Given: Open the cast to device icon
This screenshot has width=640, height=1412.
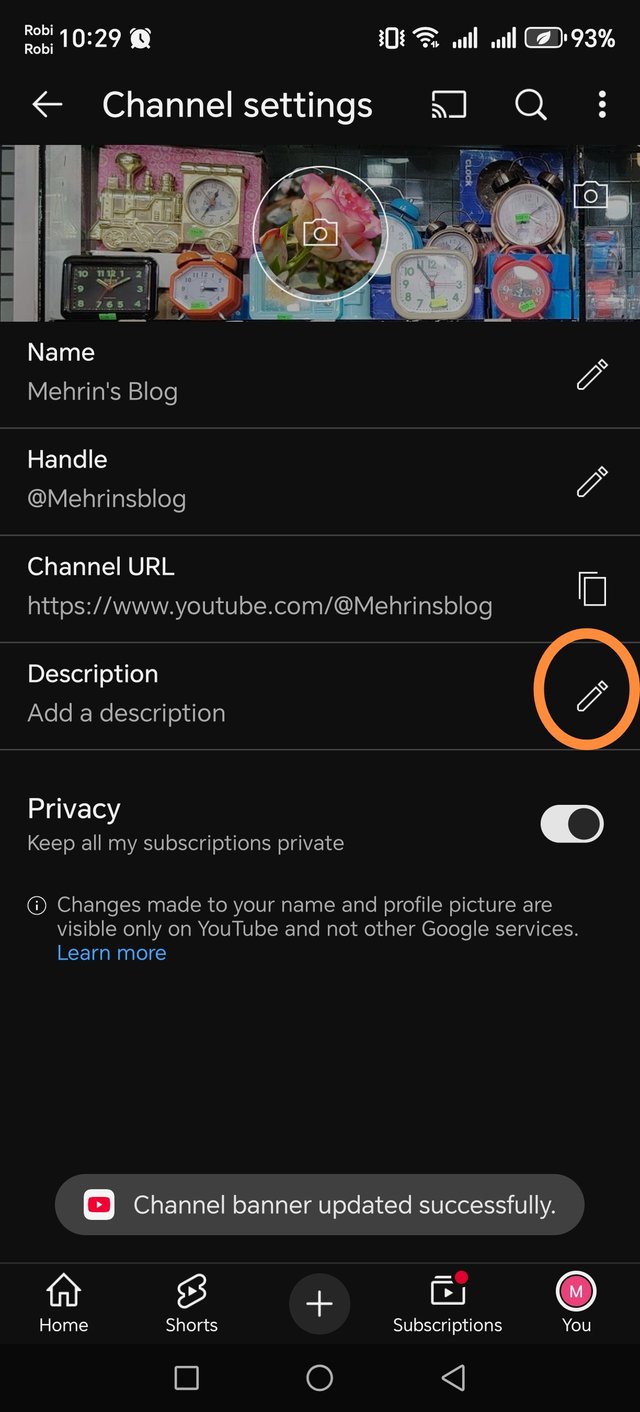Looking at the screenshot, I should pos(449,104).
